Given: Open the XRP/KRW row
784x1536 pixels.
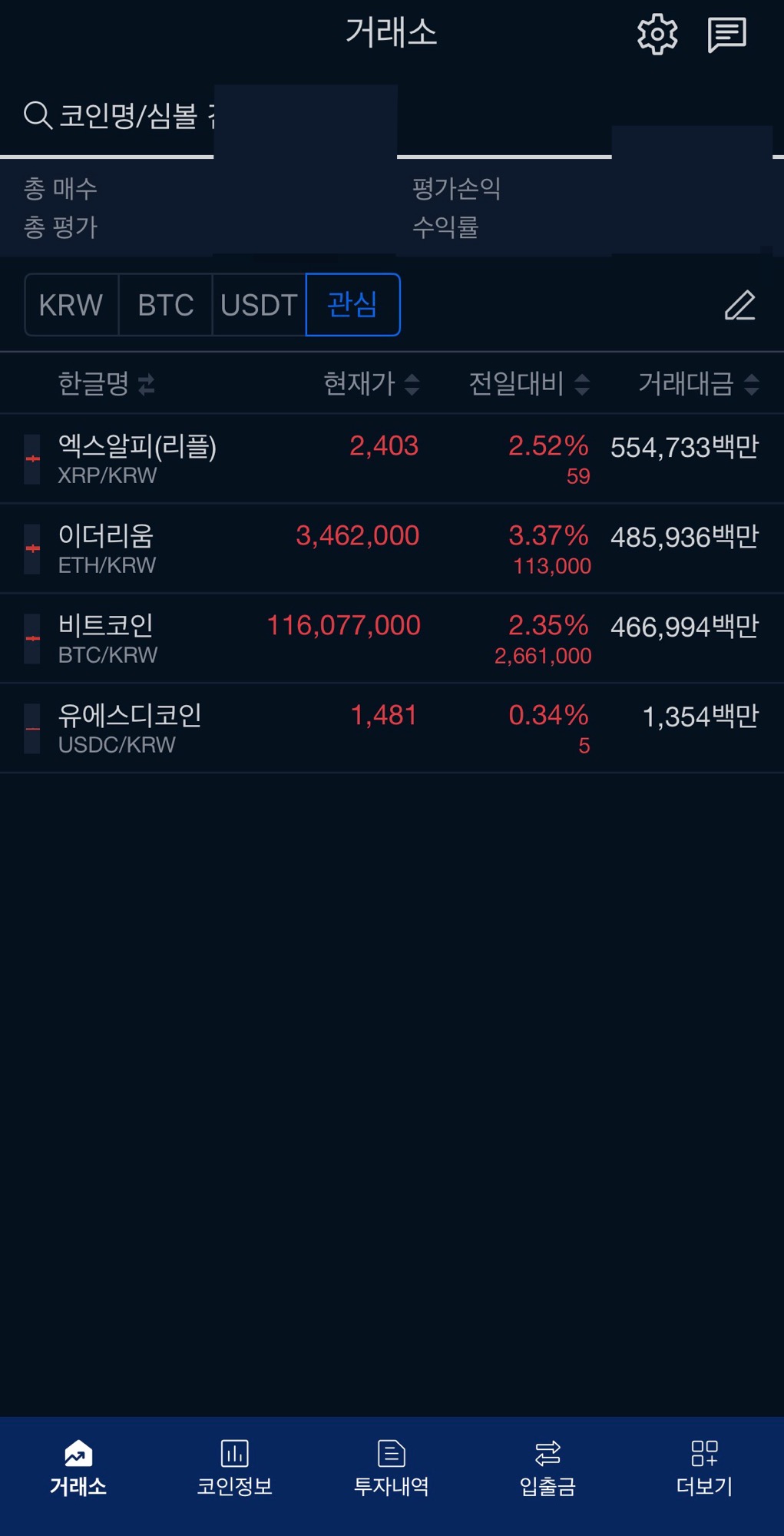Looking at the screenshot, I should point(392,459).
